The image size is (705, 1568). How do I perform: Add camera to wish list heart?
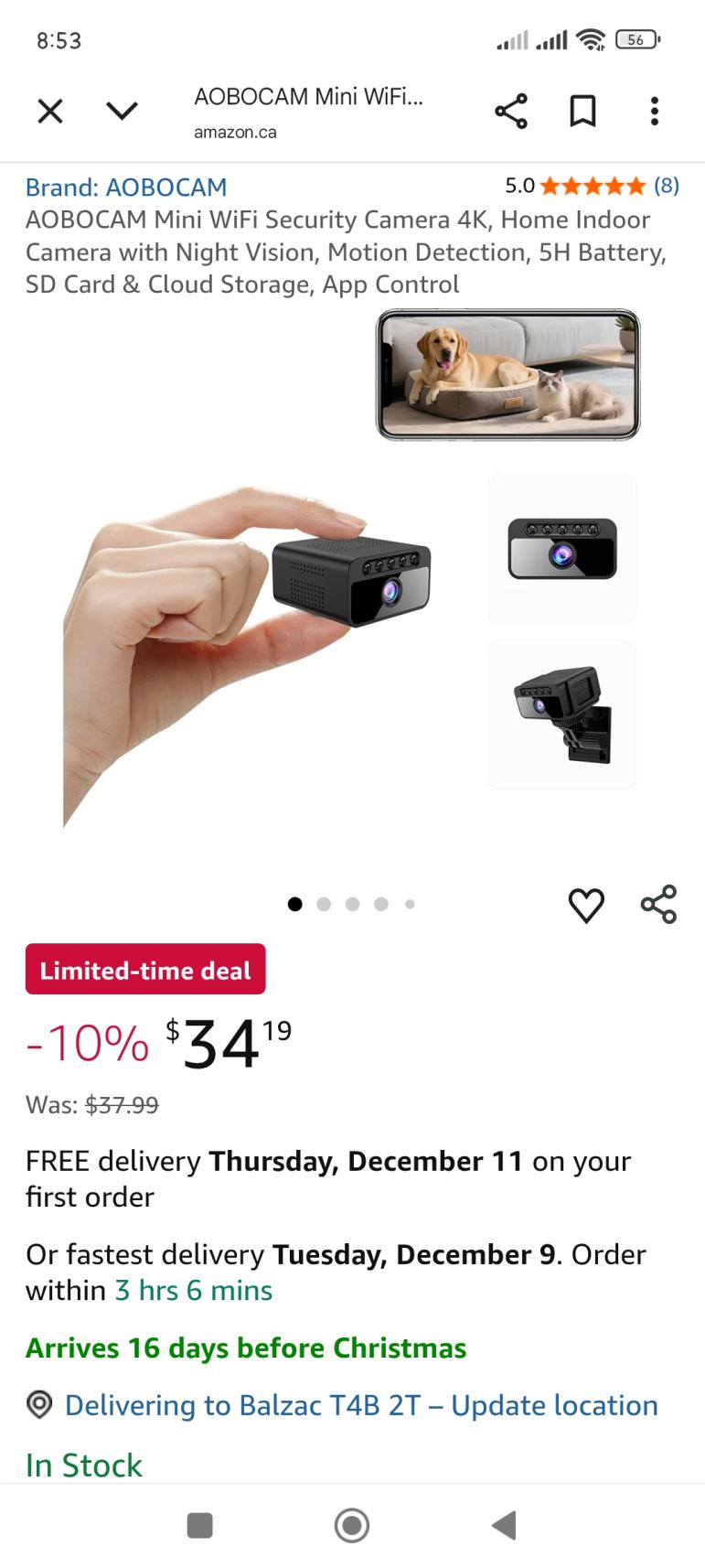[x=586, y=905]
